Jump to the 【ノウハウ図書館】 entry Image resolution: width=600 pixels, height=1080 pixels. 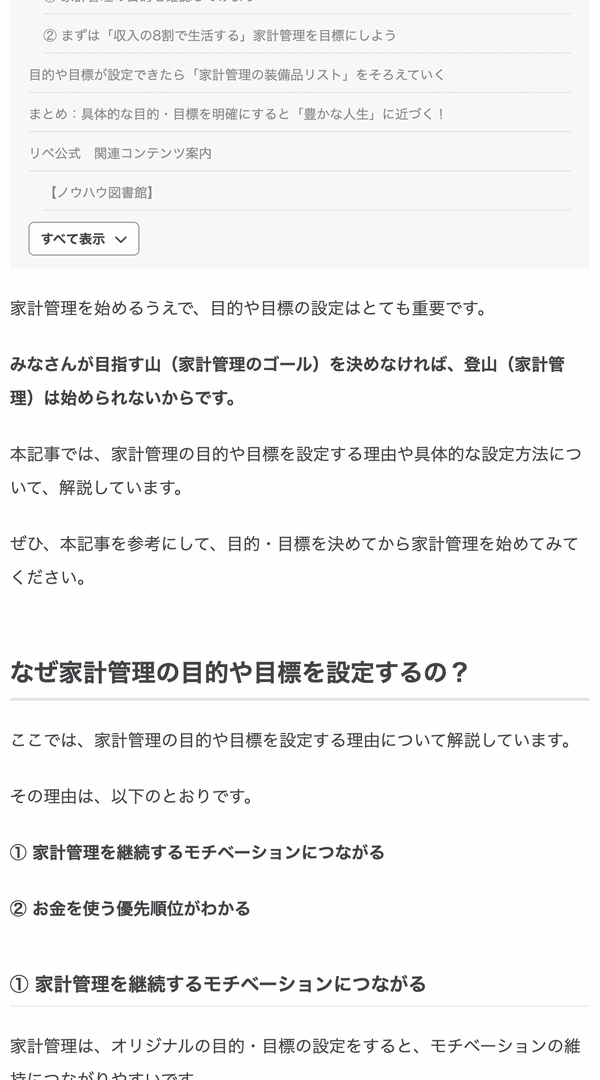pos(100,192)
